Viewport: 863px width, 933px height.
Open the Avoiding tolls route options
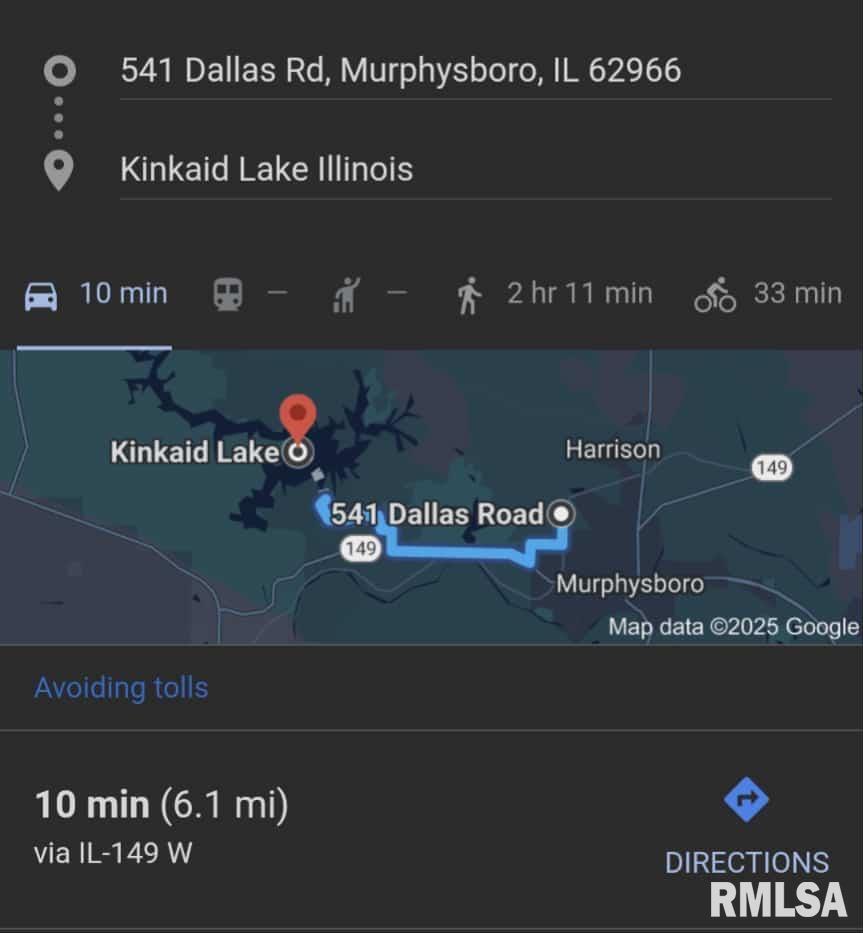tap(121, 688)
